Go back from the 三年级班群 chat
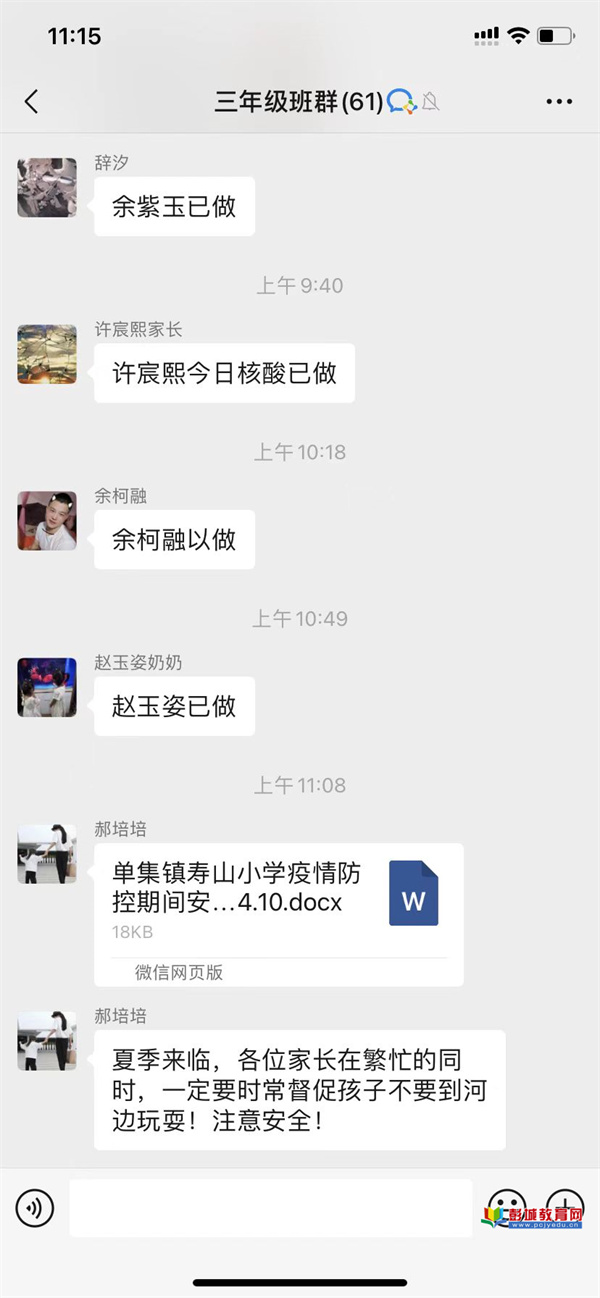Viewport: 600px width, 1298px height. (31, 101)
